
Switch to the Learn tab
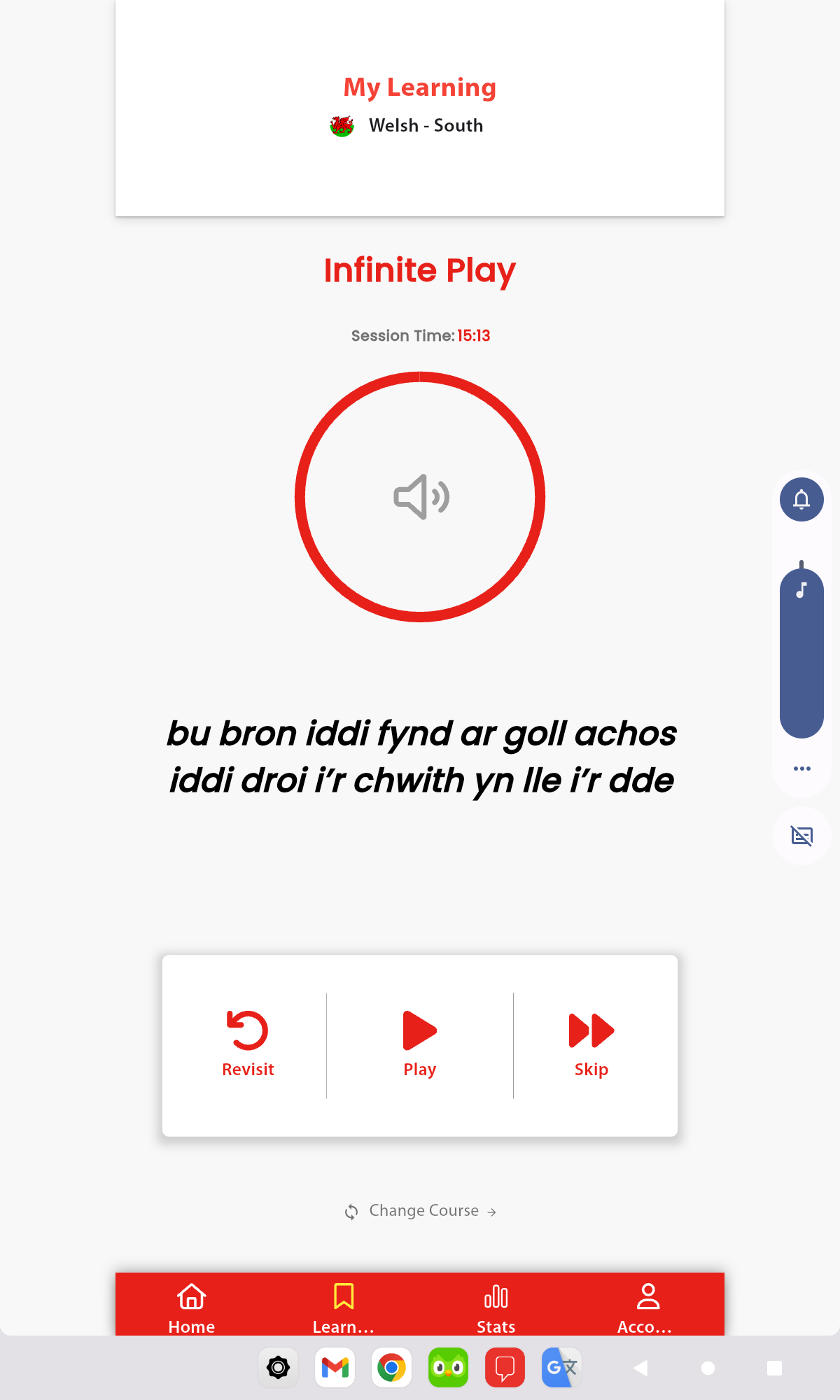coord(344,1308)
